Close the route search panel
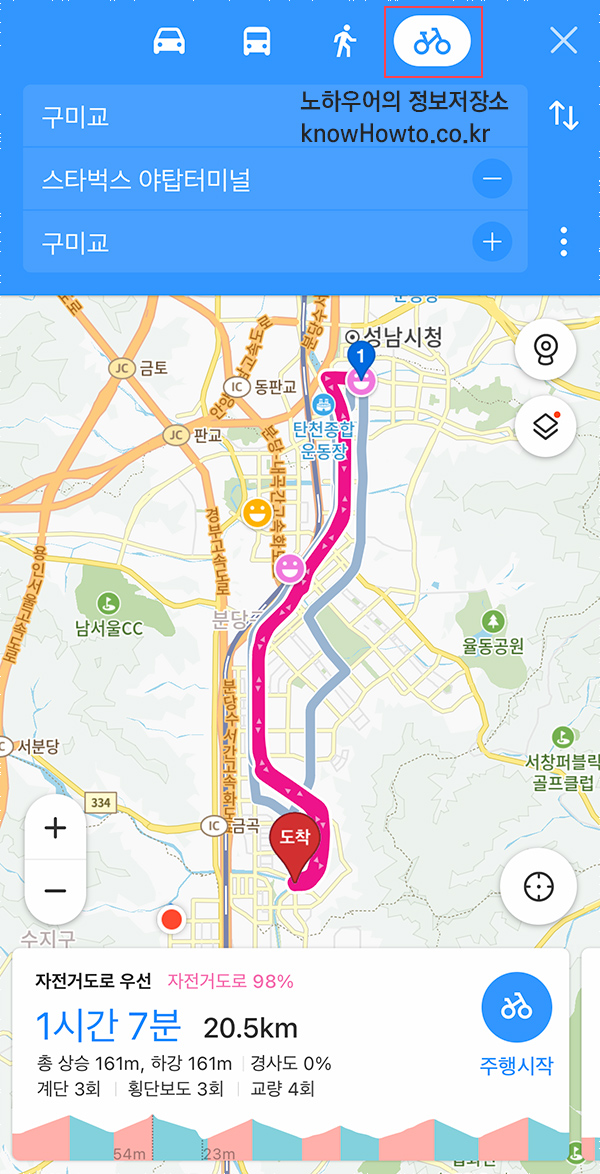 click(x=564, y=40)
